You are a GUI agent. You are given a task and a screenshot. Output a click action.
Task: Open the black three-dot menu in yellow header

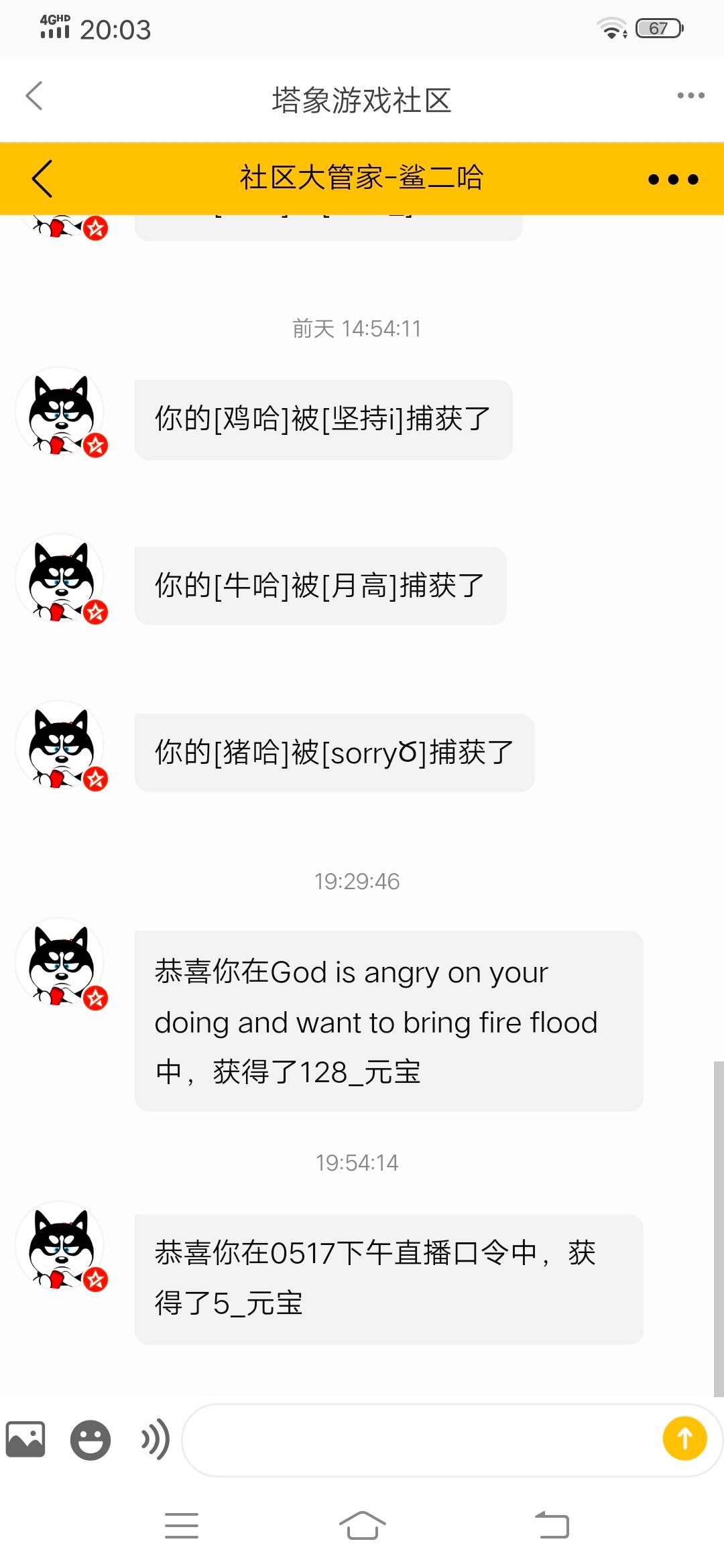point(673,179)
